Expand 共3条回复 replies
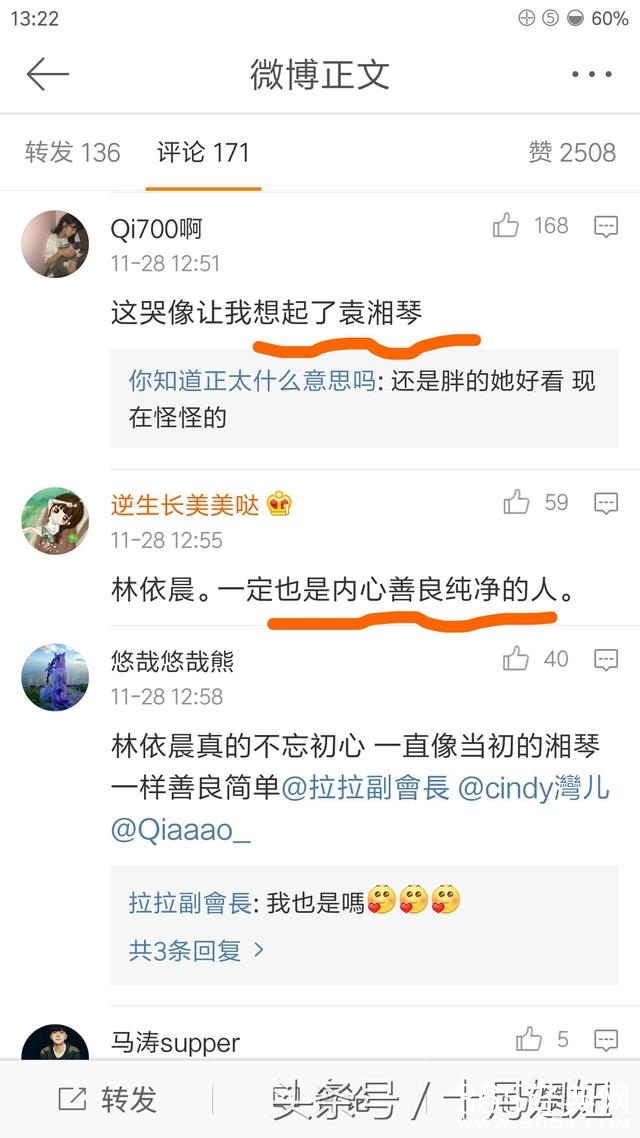Image resolution: width=640 pixels, height=1138 pixels. tap(196, 950)
